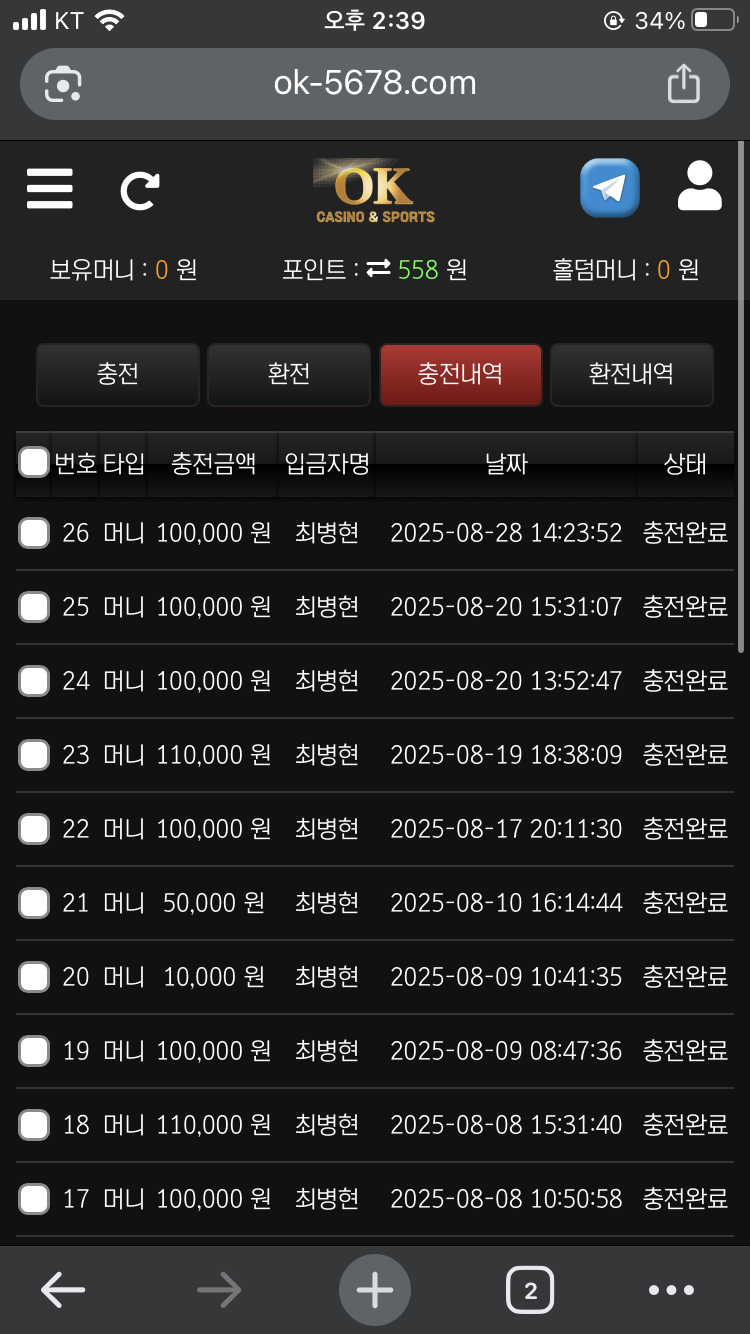Mark the checkbox for row 18

pyautogui.click(x=34, y=1125)
